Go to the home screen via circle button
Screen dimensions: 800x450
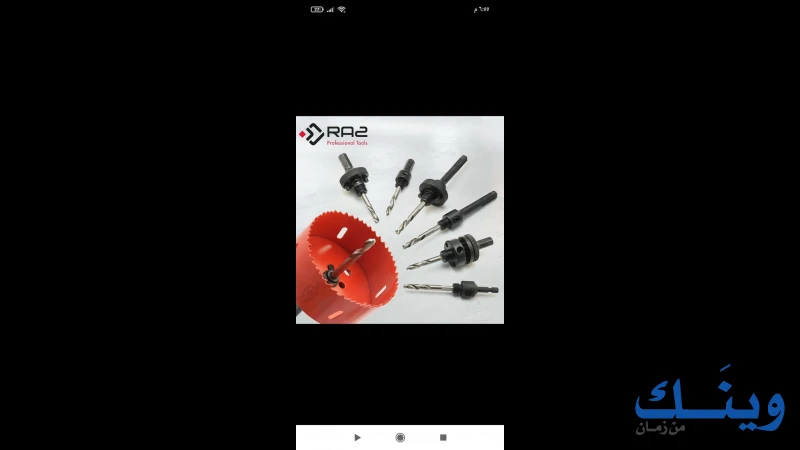click(x=400, y=437)
